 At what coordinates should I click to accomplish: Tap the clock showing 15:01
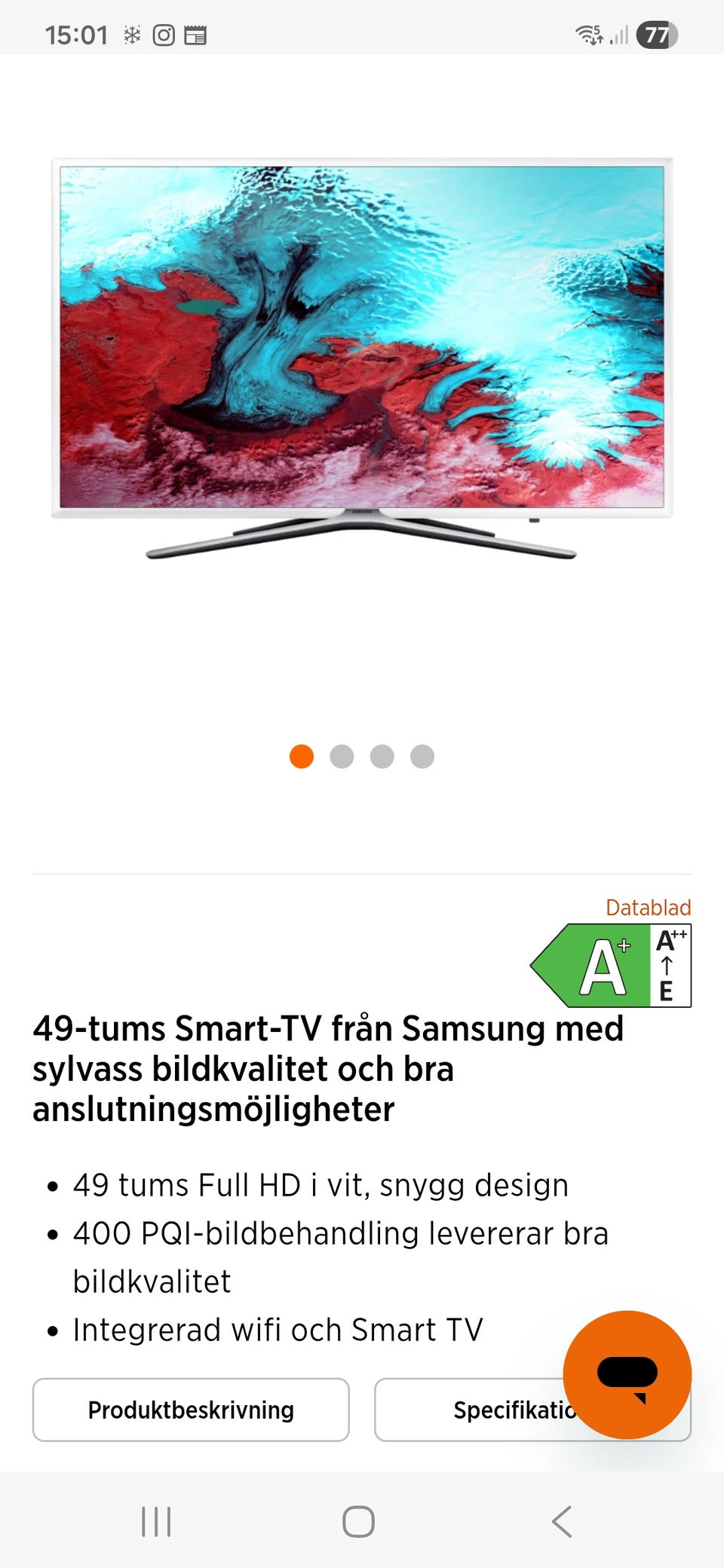(75, 35)
